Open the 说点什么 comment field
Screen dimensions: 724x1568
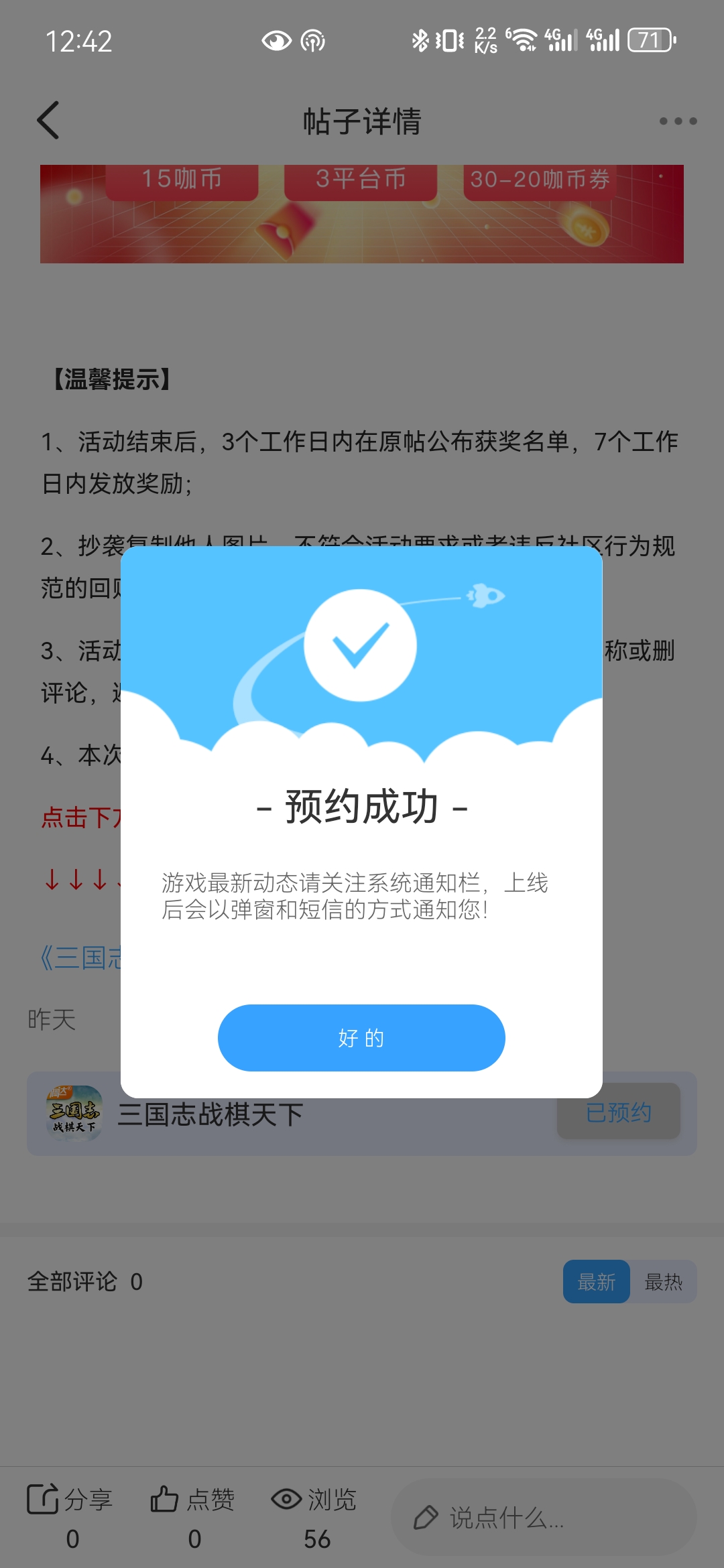click(543, 1518)
